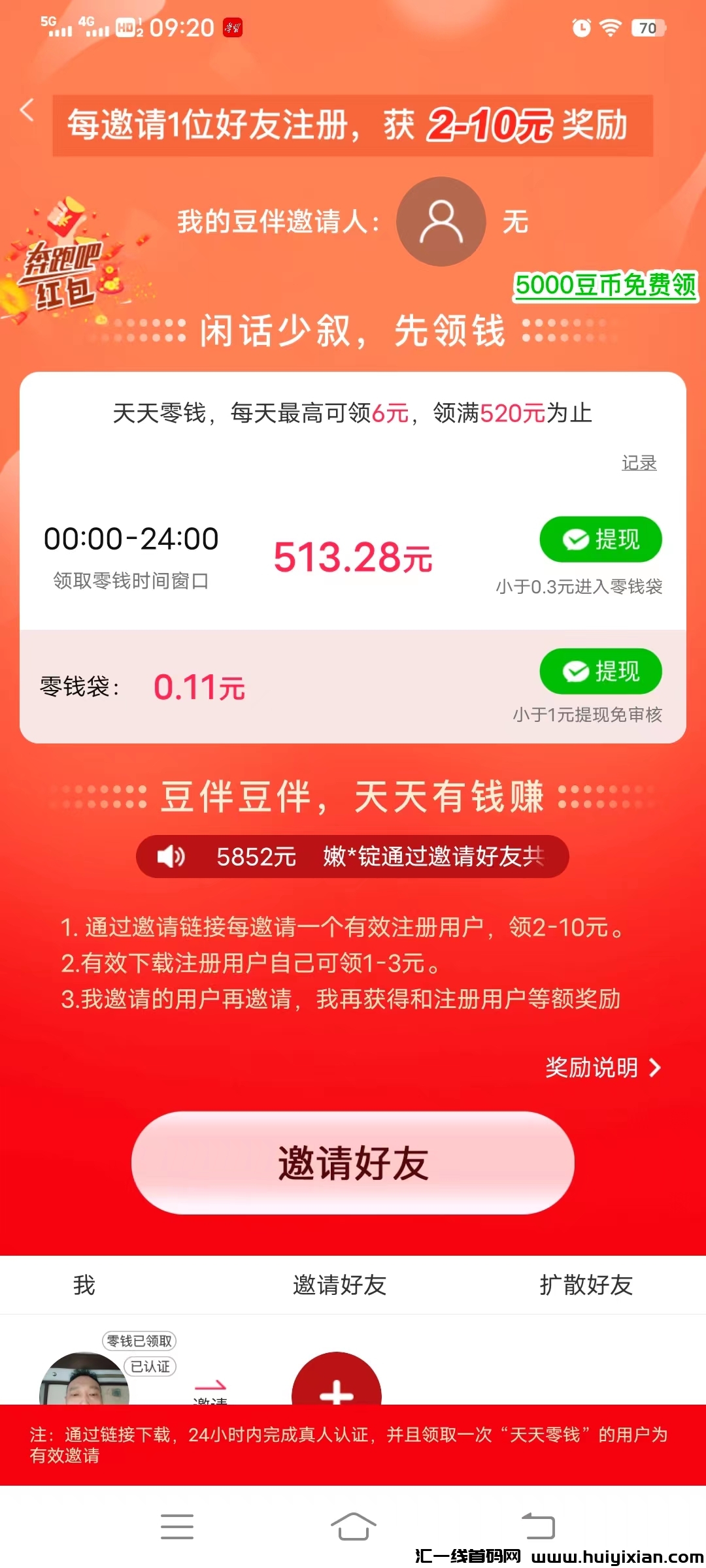The height and width of the screenshot is (1568, 706).
Task: Open the 记录 records link
Action: tap(639, 463)
